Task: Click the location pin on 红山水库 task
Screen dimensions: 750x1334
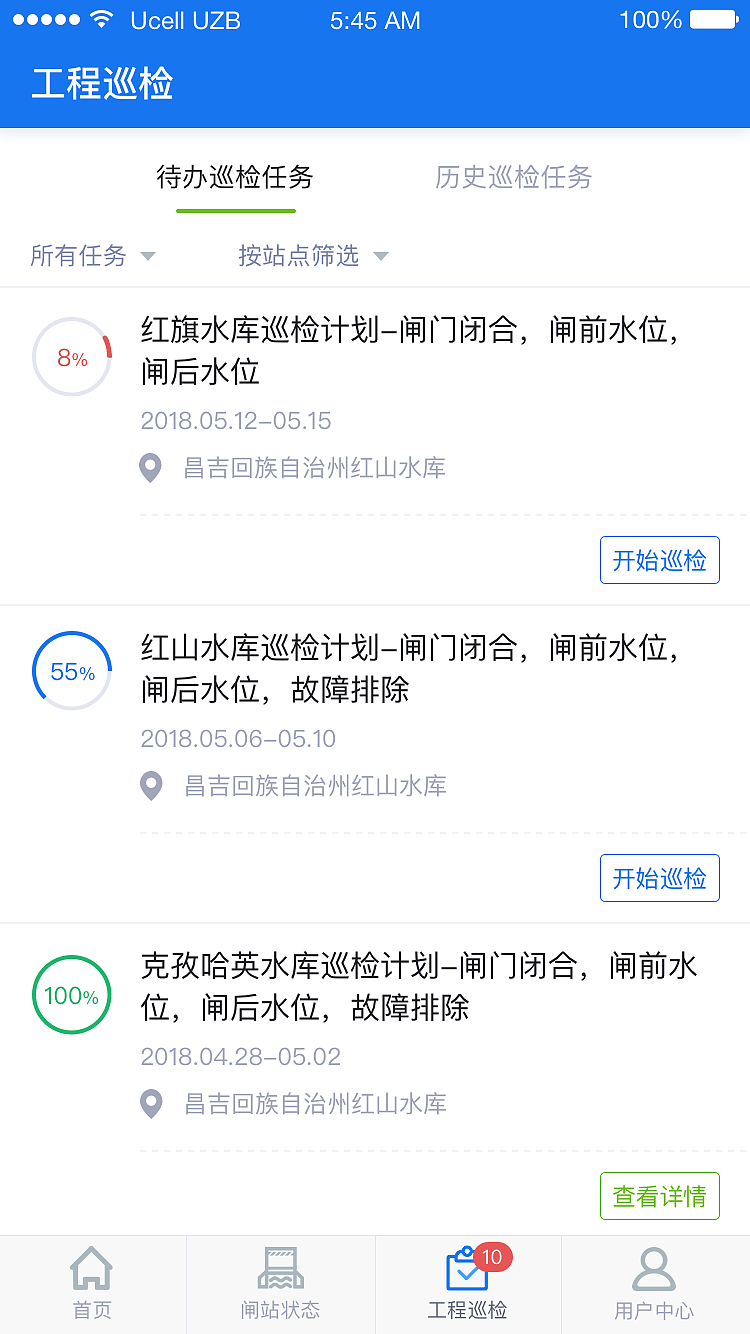Action: pos(151,786)
